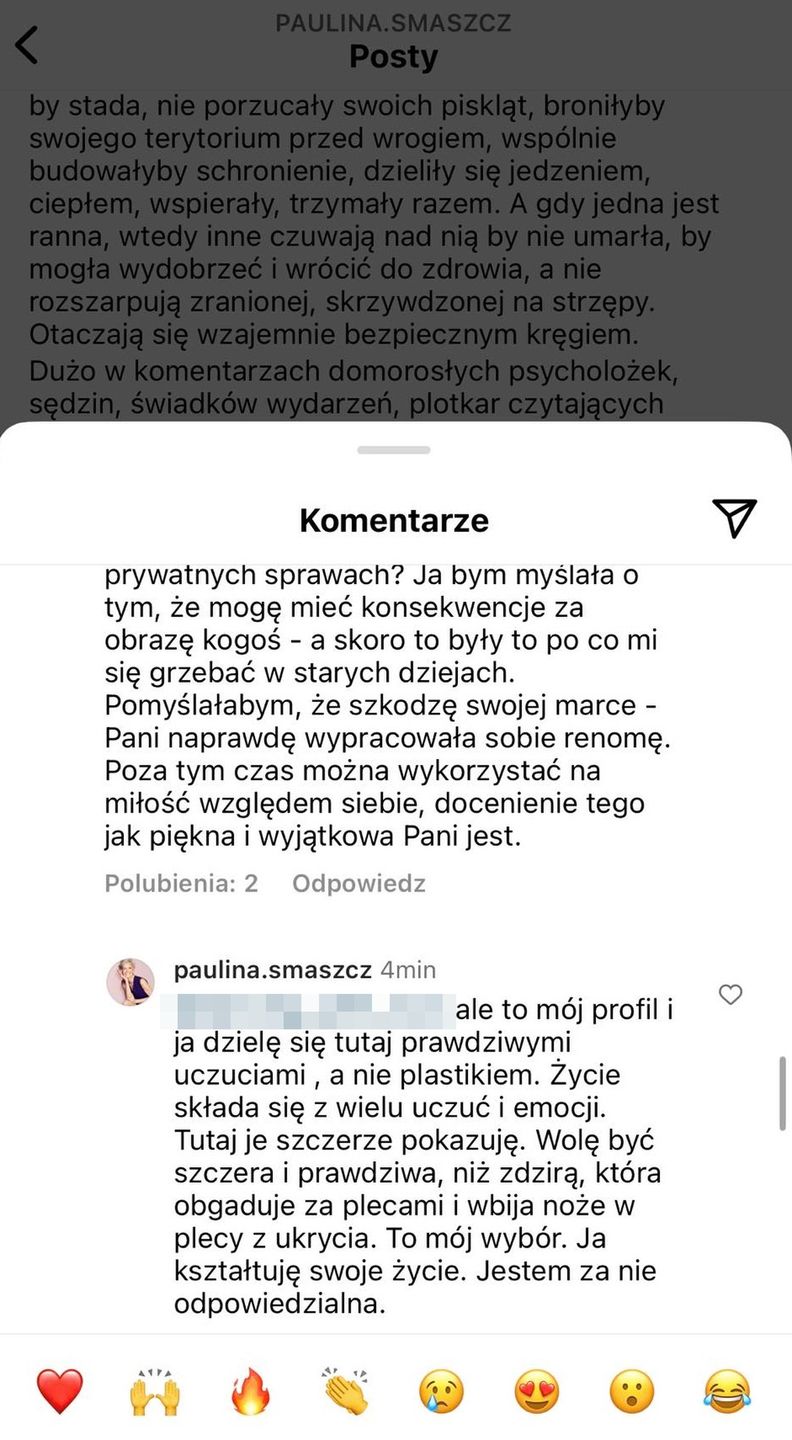The image size is (792, 1440).
Task: Insert the surprised face emoji
Action: click(632, 1391)
